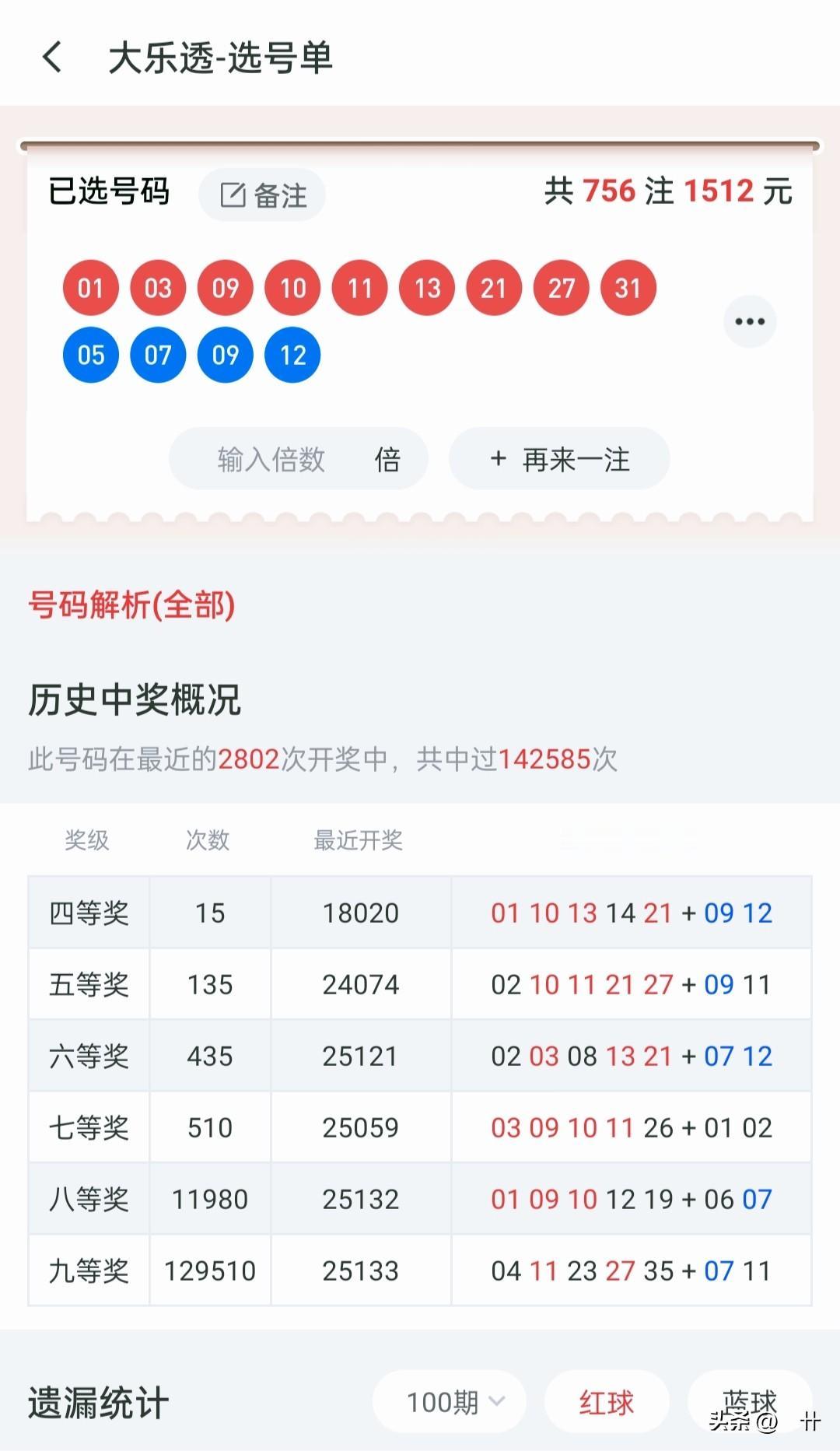
Task: Toggle the red ball 27 selection
Action: coord(561,288)
